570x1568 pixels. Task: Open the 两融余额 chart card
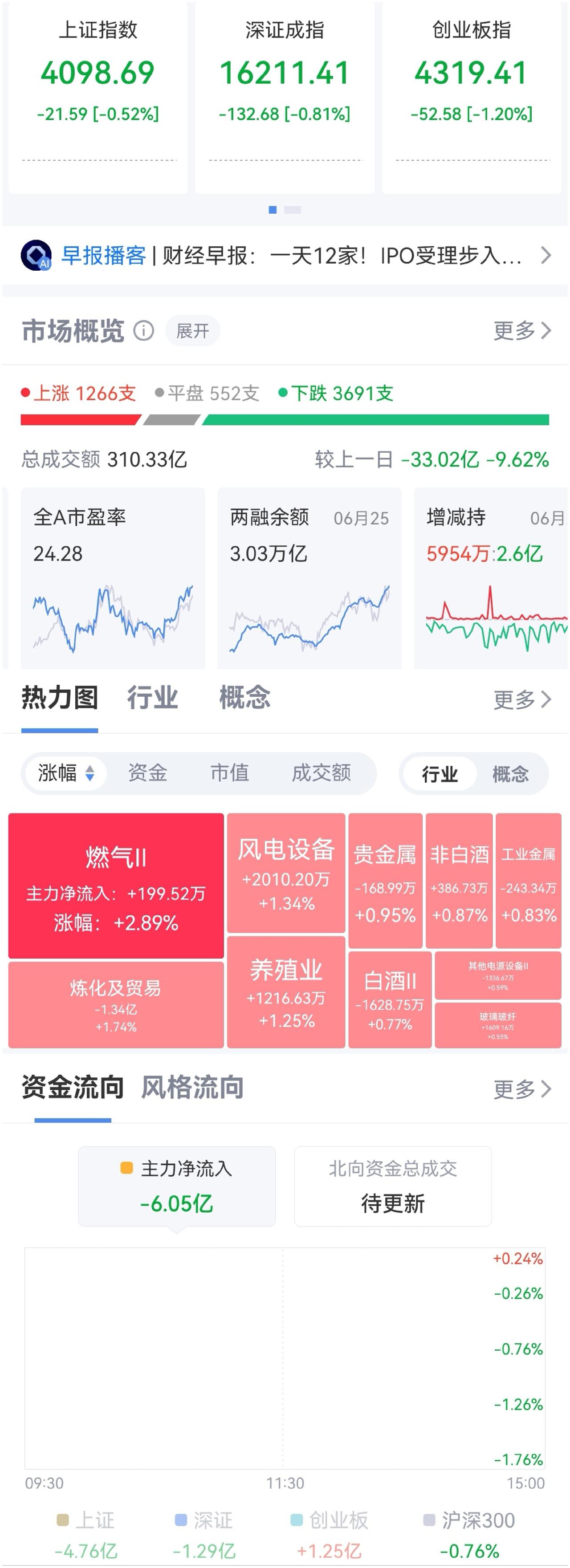pos(309,578)
